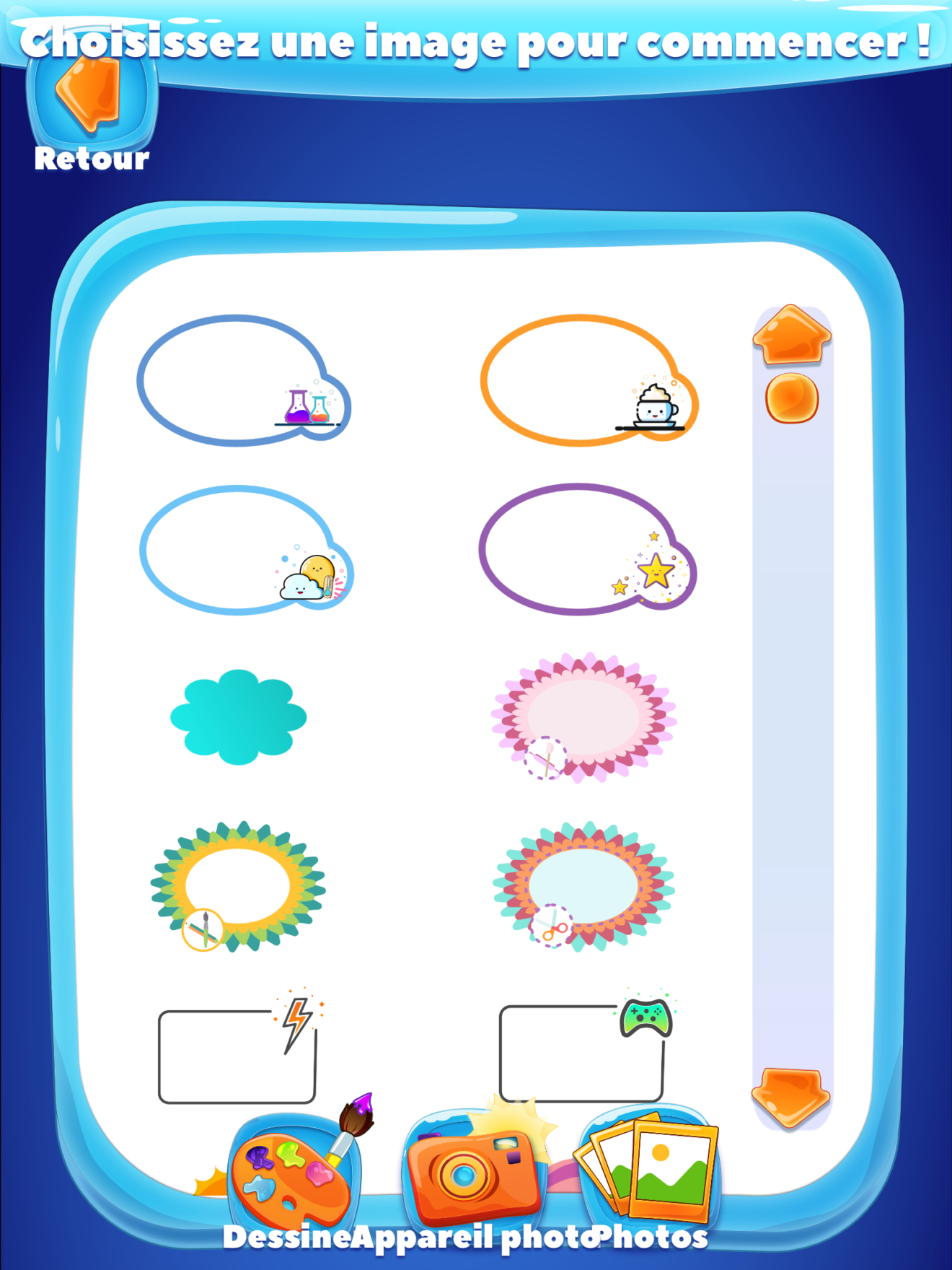Open Dessine with the paint palette
Screen dimensions: 952x1270
(x=294, y=1169)
